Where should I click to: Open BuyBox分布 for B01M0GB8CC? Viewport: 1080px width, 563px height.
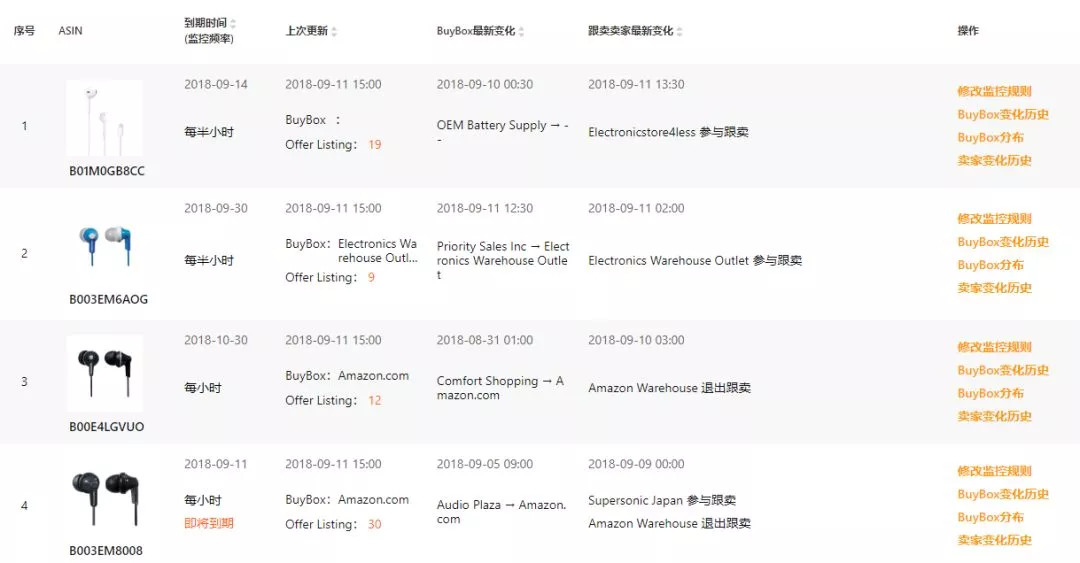click(x=990, y=137)
